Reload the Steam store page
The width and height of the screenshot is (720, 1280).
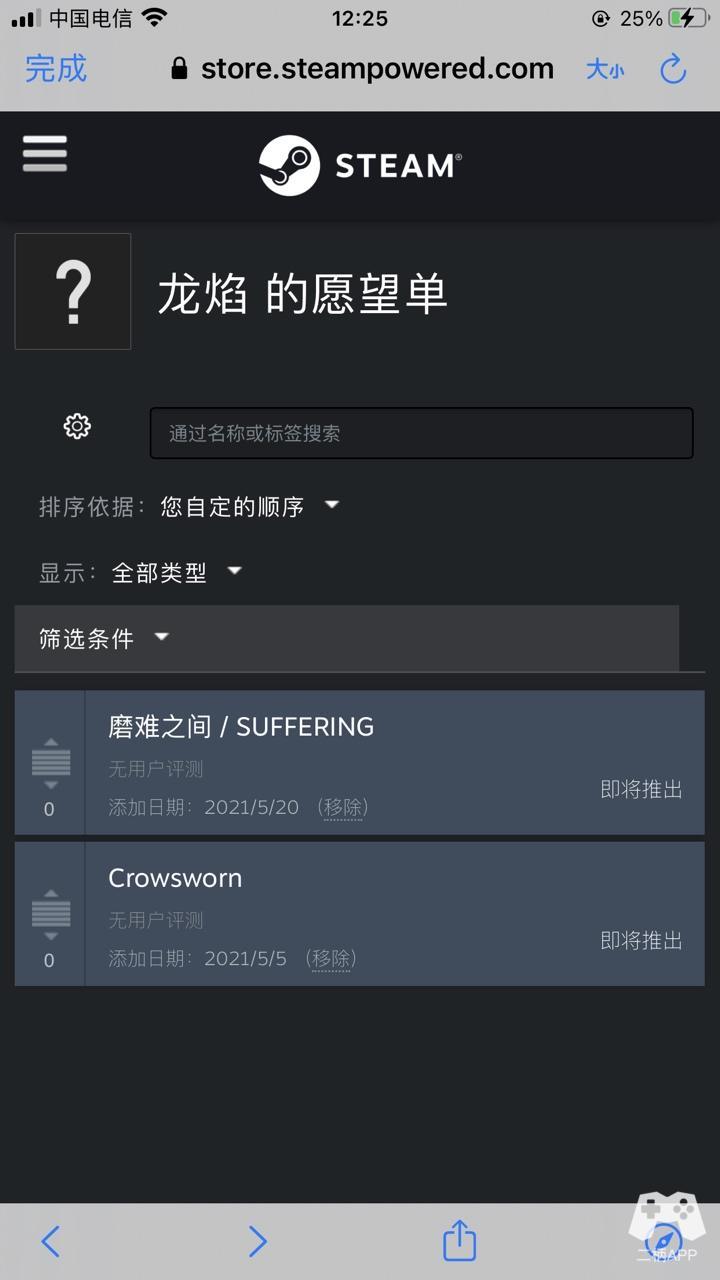pos(673,69)
